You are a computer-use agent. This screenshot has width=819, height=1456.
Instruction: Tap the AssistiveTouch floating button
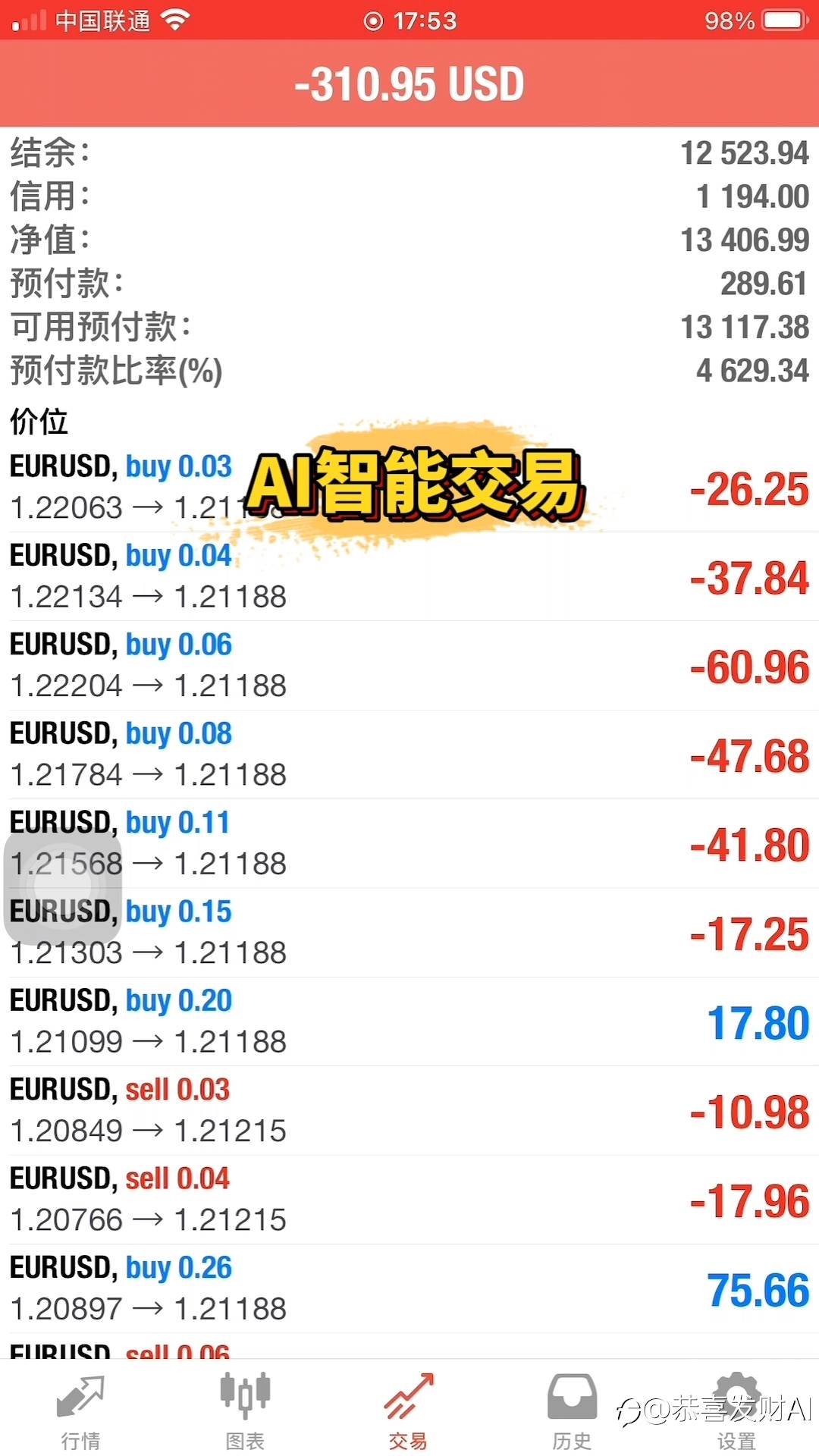[x=63, y=886]
